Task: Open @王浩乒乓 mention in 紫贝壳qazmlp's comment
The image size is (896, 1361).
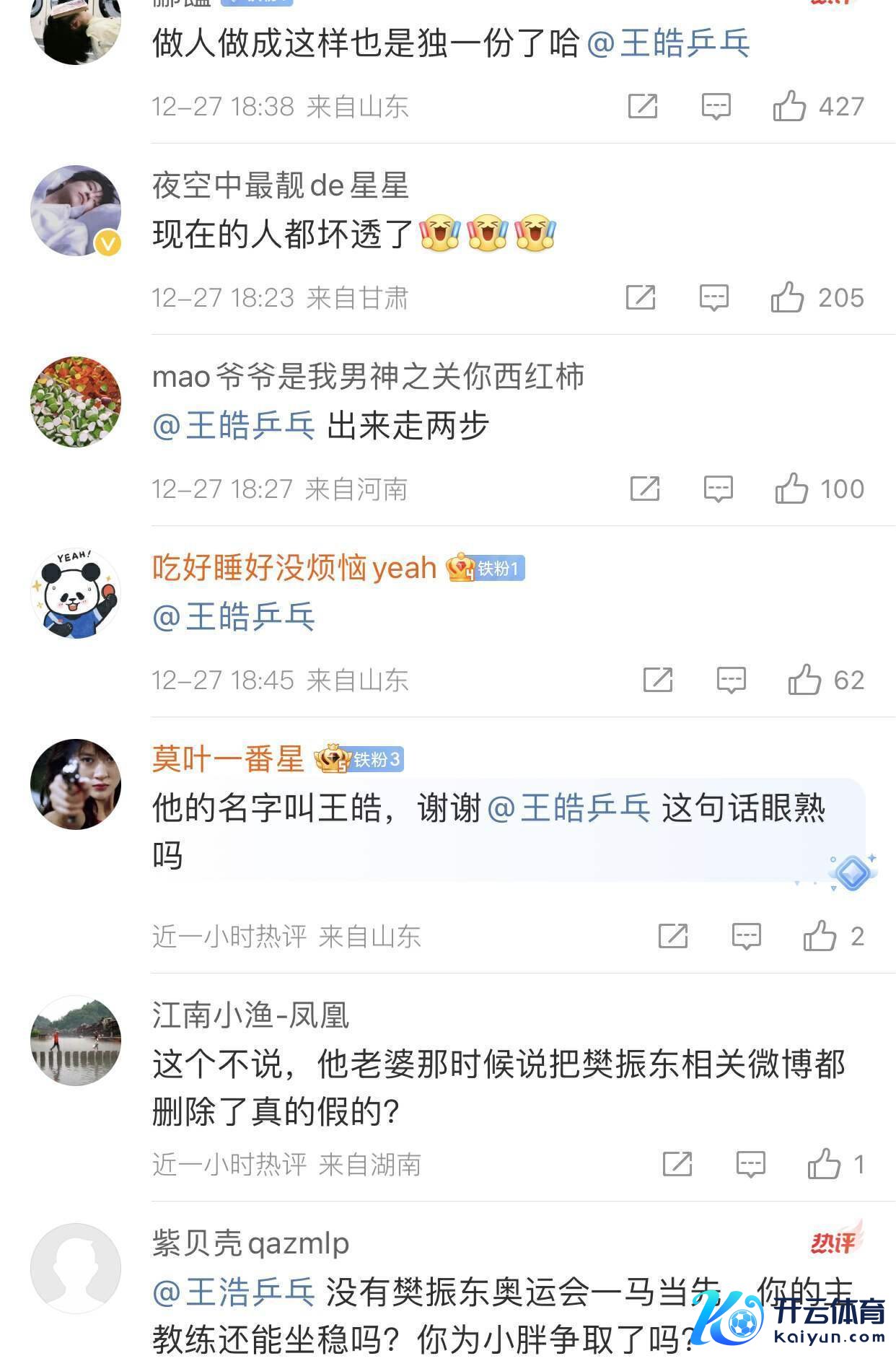Action: tap(234, 1292)
